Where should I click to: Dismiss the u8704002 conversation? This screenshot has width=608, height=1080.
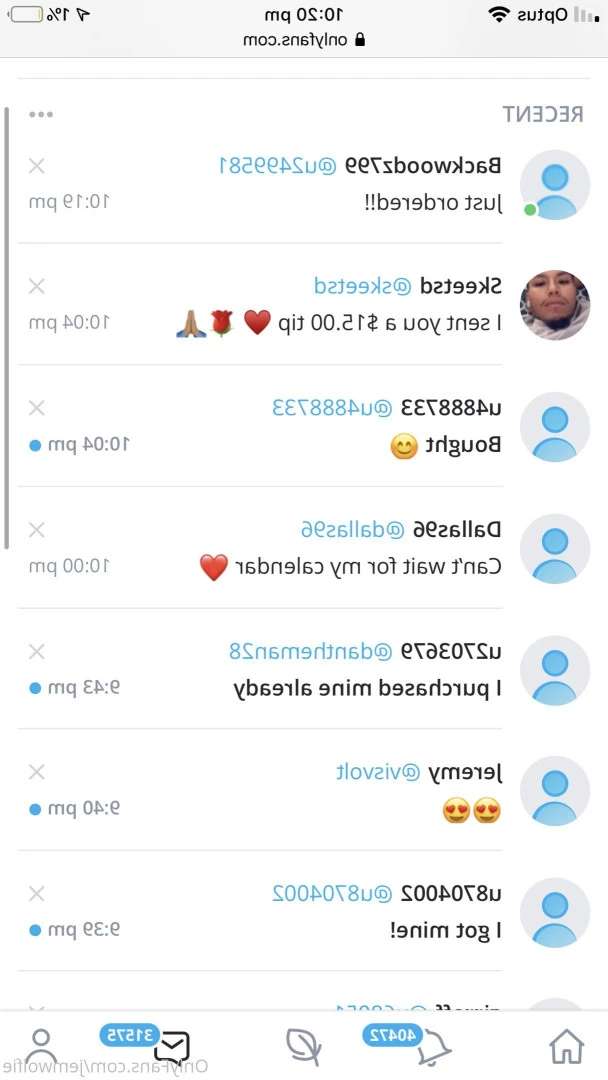pyautogui.click(x=36, y=893)
